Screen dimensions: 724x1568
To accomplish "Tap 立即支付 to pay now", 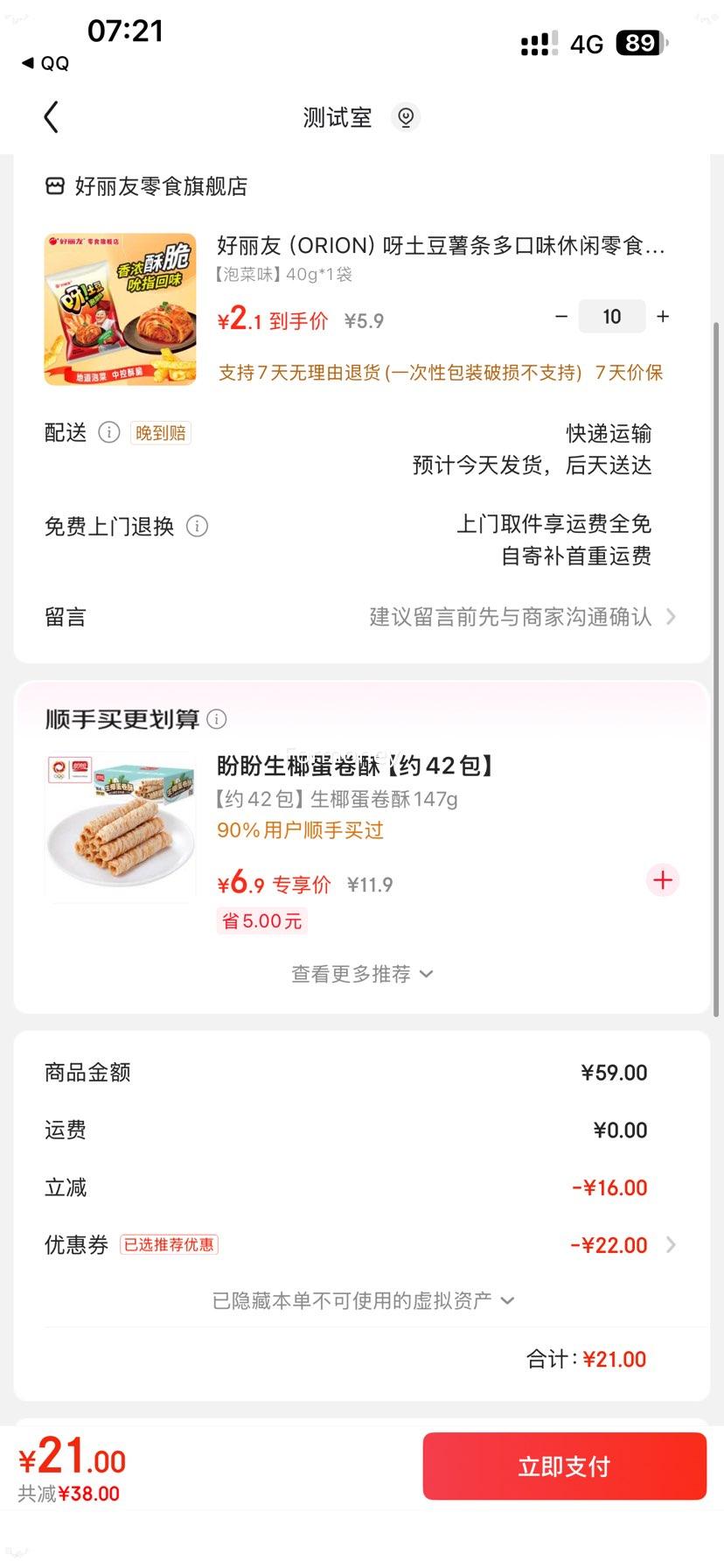I will coord(564,1466).
